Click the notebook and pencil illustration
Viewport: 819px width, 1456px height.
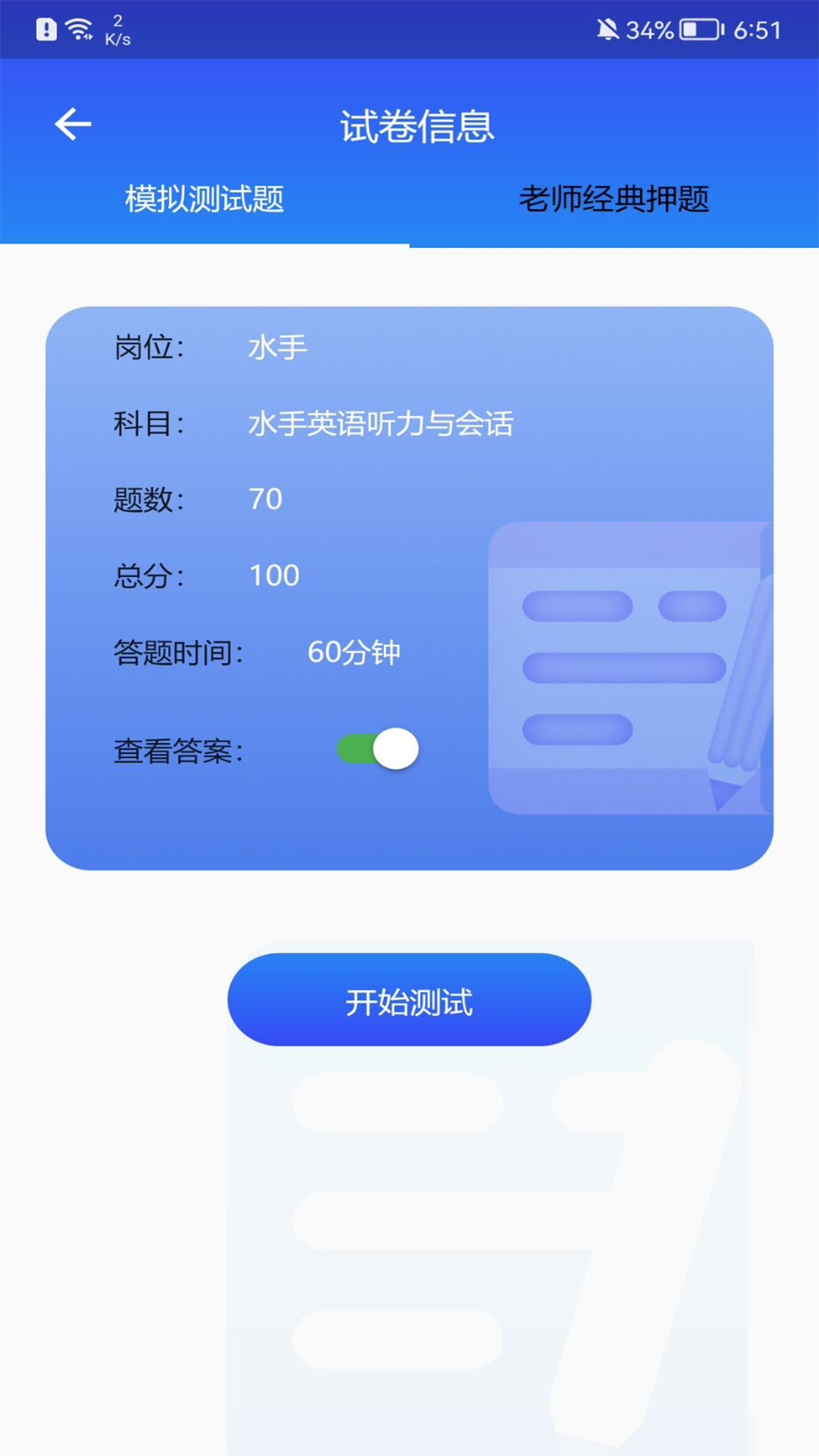[x=628, y=666]
